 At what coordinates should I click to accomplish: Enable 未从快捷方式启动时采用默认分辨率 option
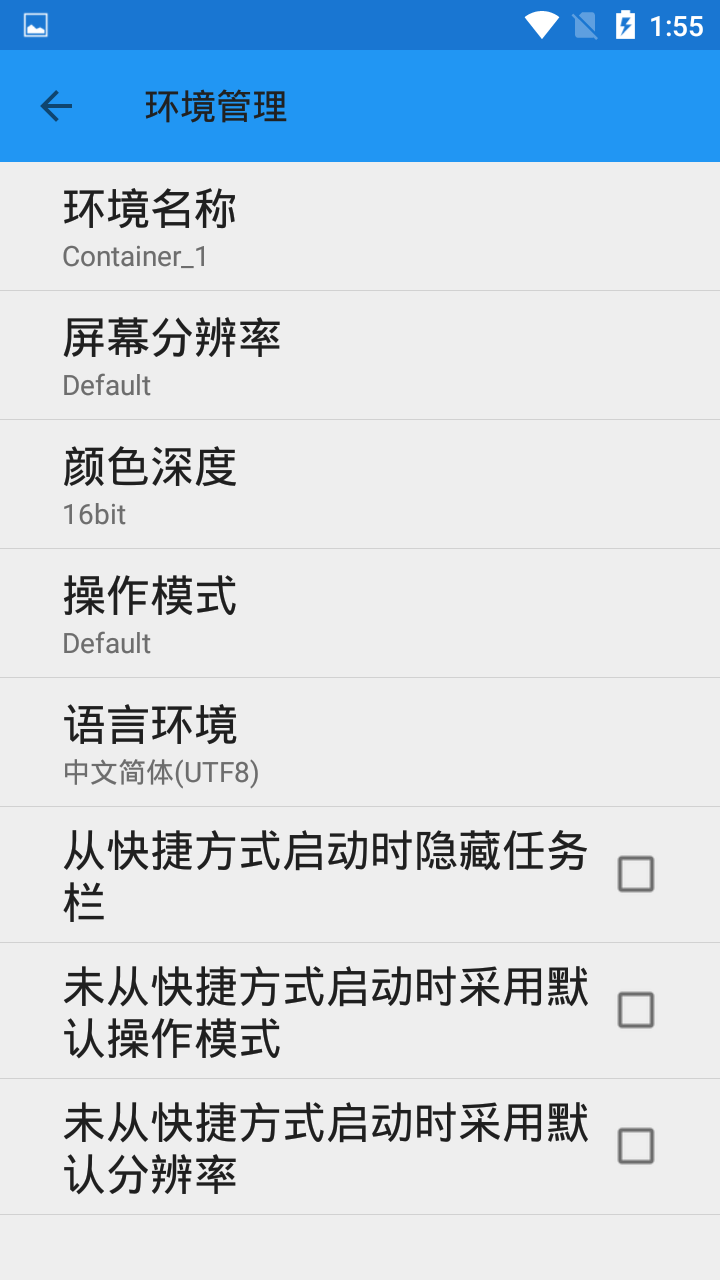(x=637, y=1147)
